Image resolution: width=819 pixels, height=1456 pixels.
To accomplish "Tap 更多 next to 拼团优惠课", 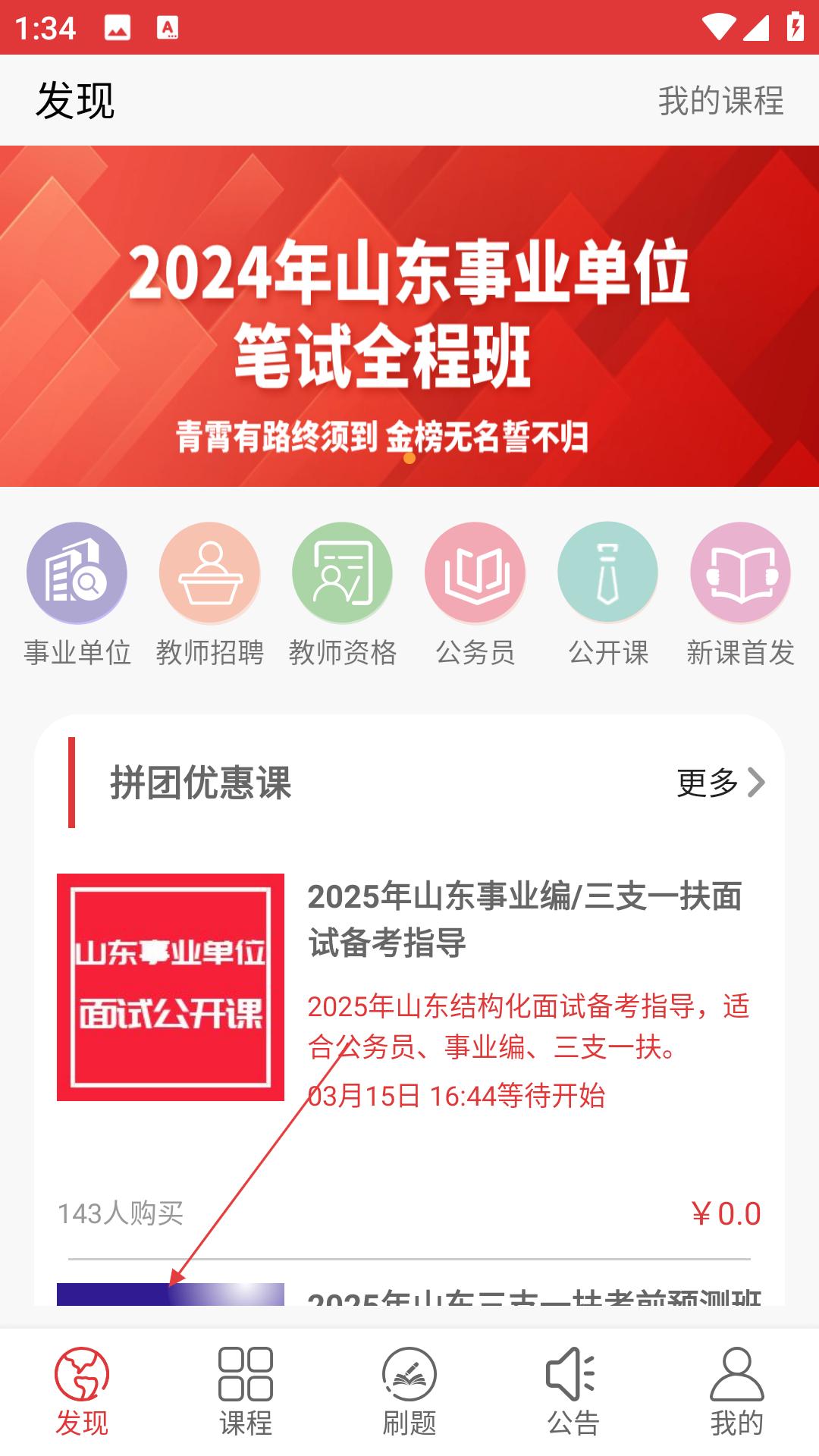I will coord(721,782).
